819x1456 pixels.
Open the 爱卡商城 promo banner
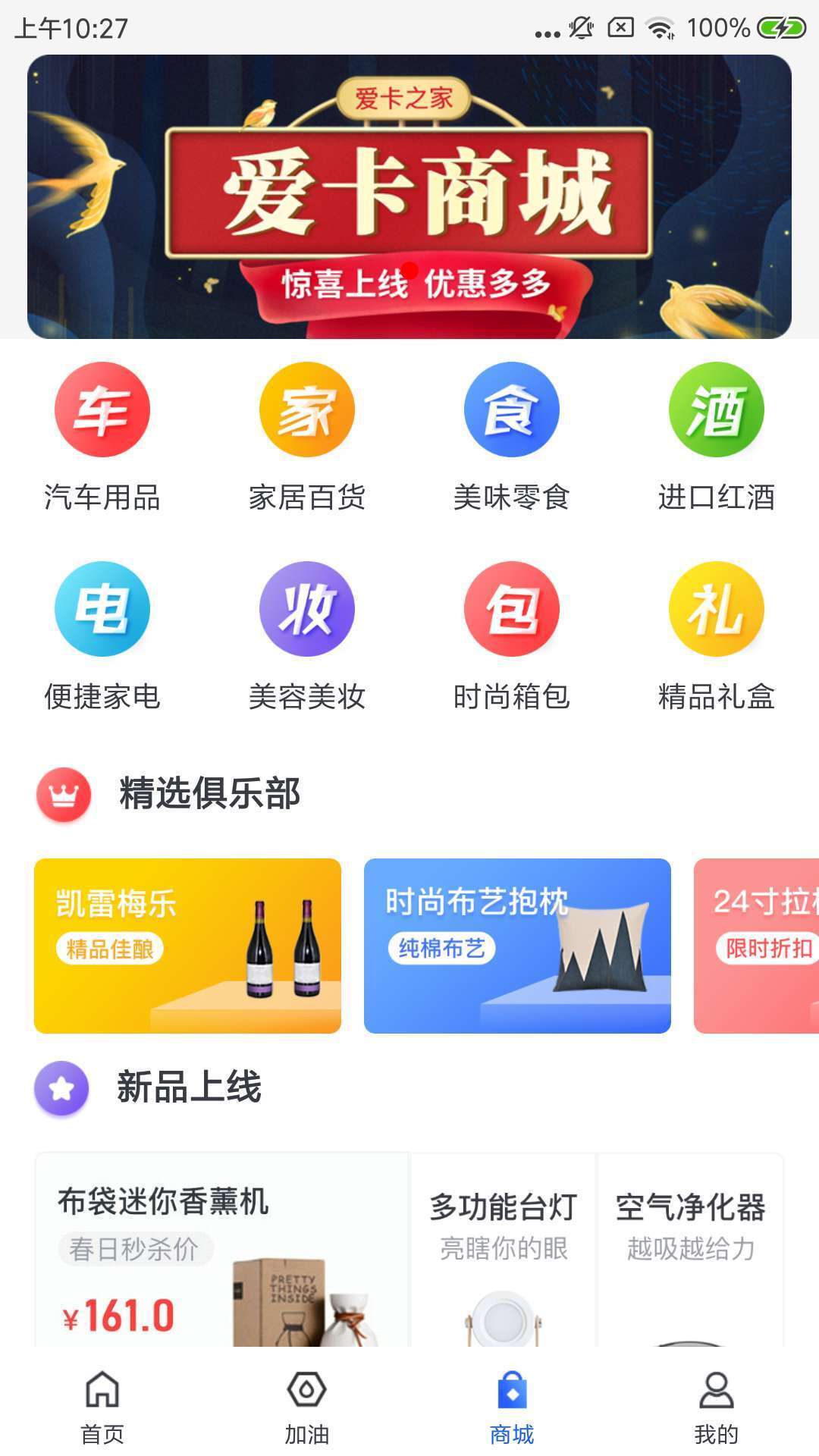point(409,196)
